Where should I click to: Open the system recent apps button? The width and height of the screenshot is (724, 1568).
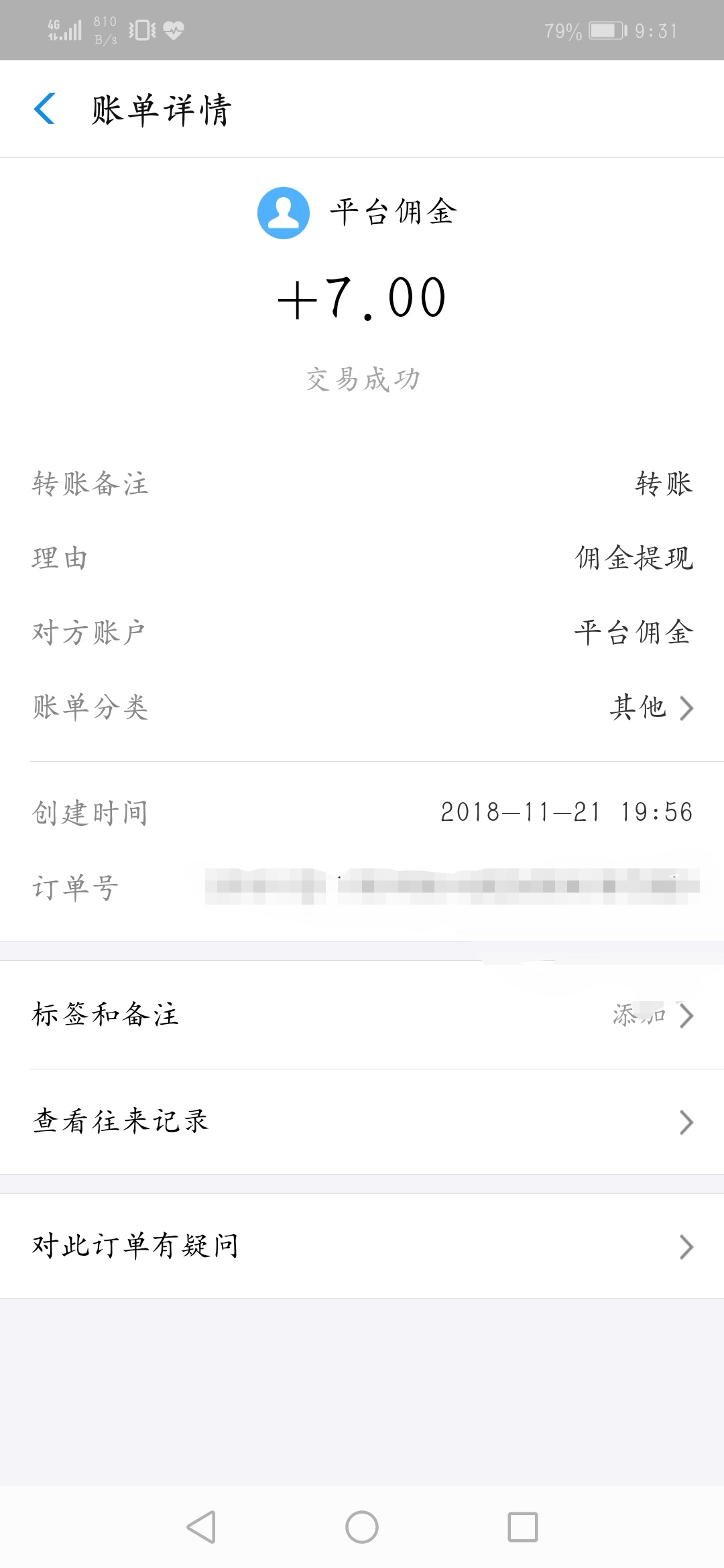coord(522,1528)
